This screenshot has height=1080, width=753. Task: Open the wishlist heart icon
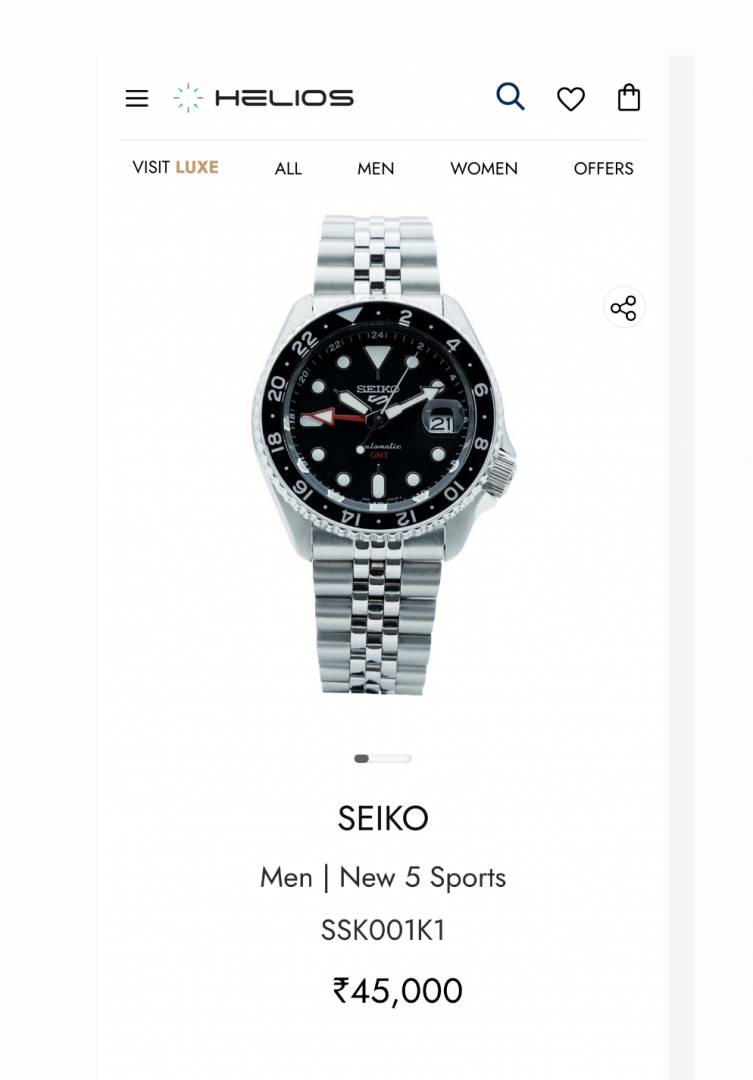pyautogui.click(x=570, y=98)
